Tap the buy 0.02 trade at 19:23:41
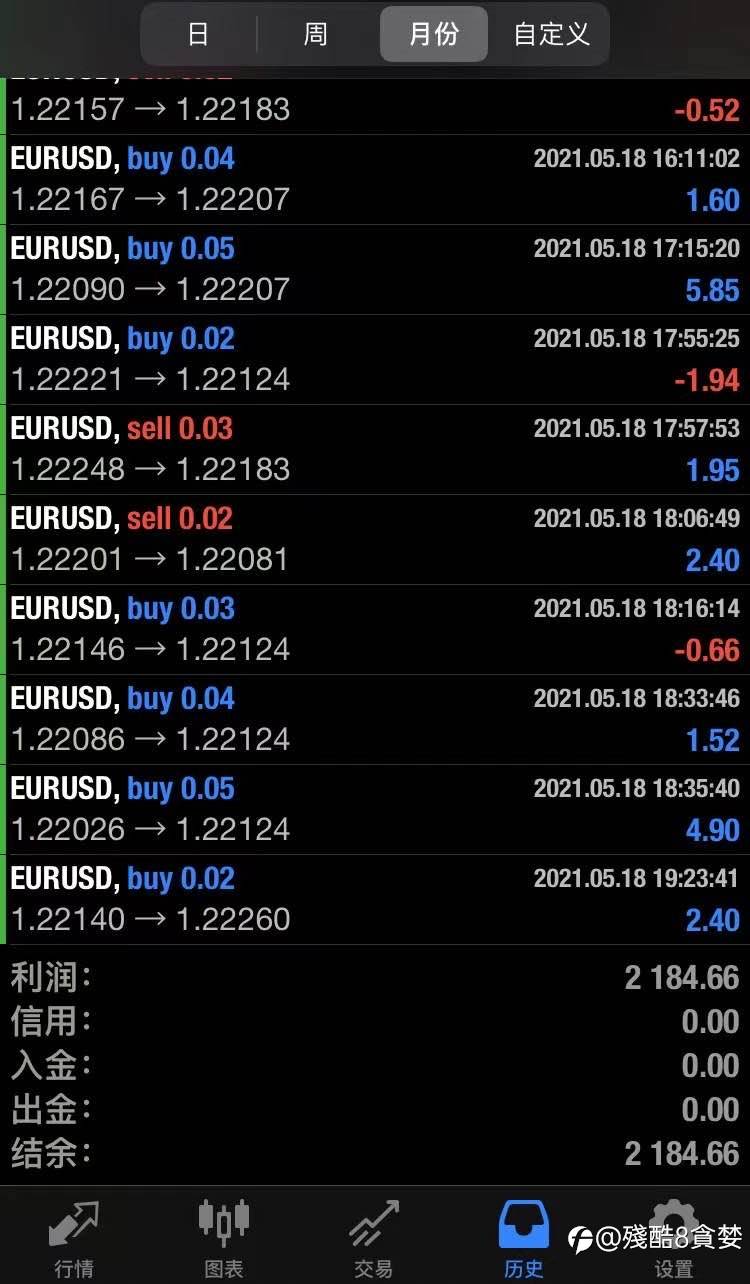 (375, 900)
